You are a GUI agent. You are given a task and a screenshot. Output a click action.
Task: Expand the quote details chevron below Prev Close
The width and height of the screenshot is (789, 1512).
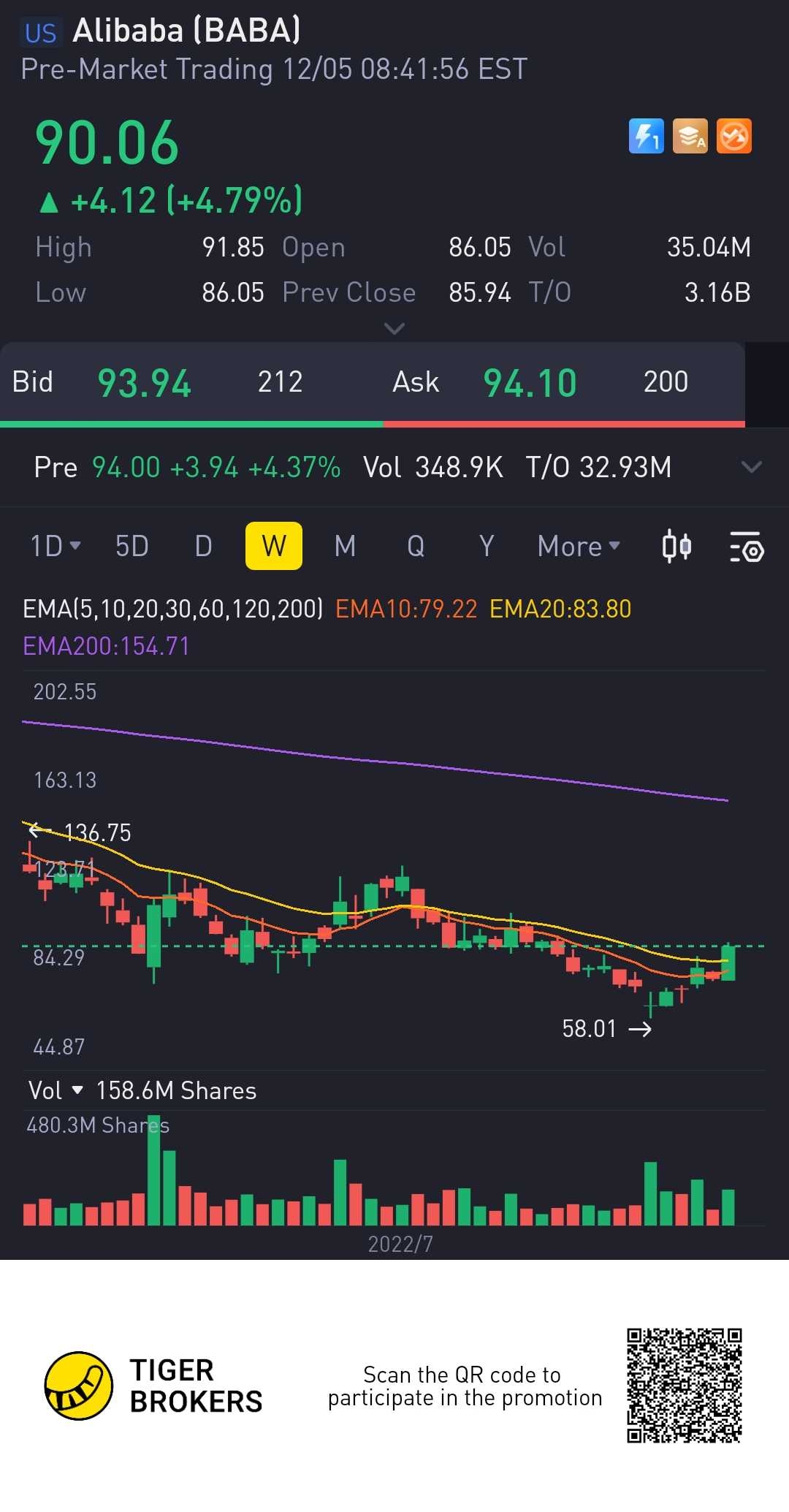[x=394, y=329]
